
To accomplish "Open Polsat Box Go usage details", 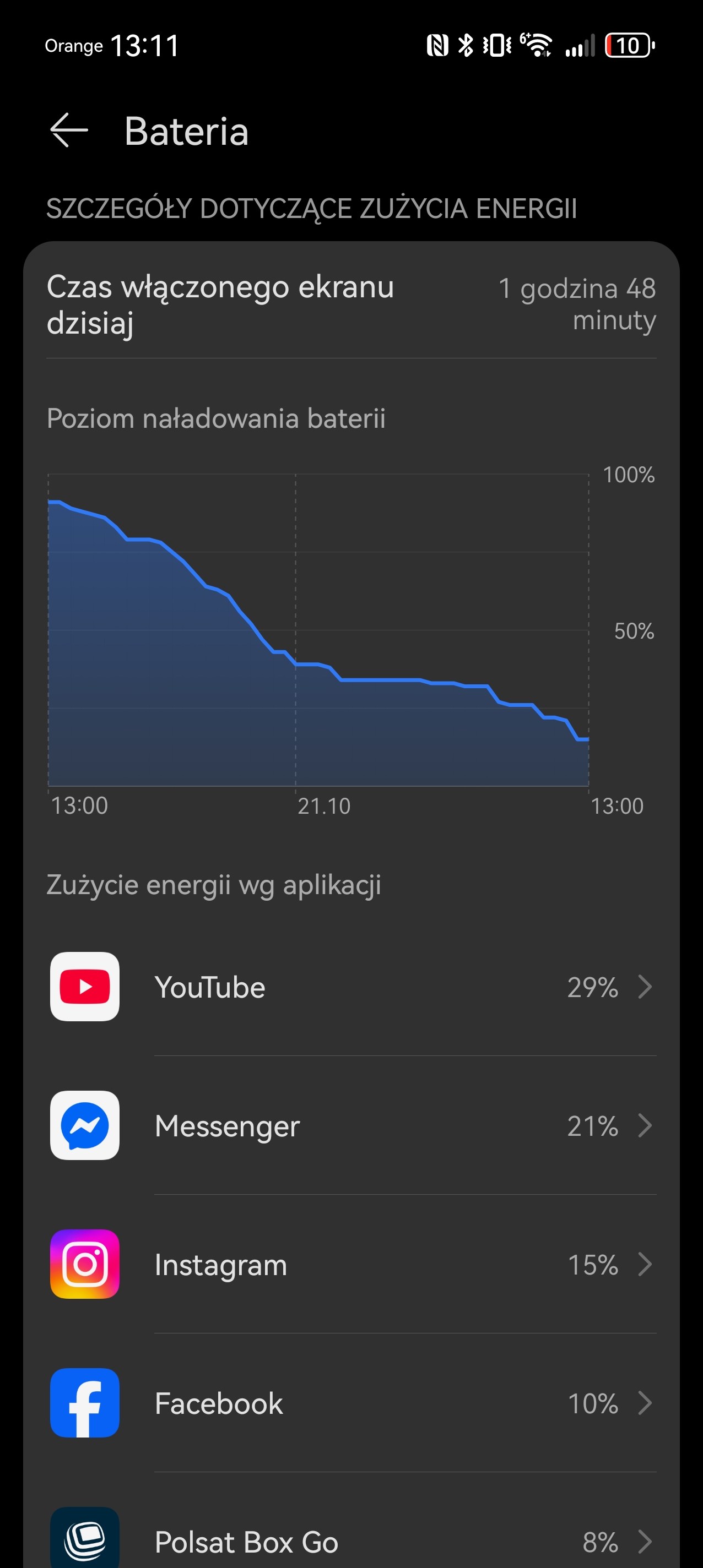I will 351,1541.
